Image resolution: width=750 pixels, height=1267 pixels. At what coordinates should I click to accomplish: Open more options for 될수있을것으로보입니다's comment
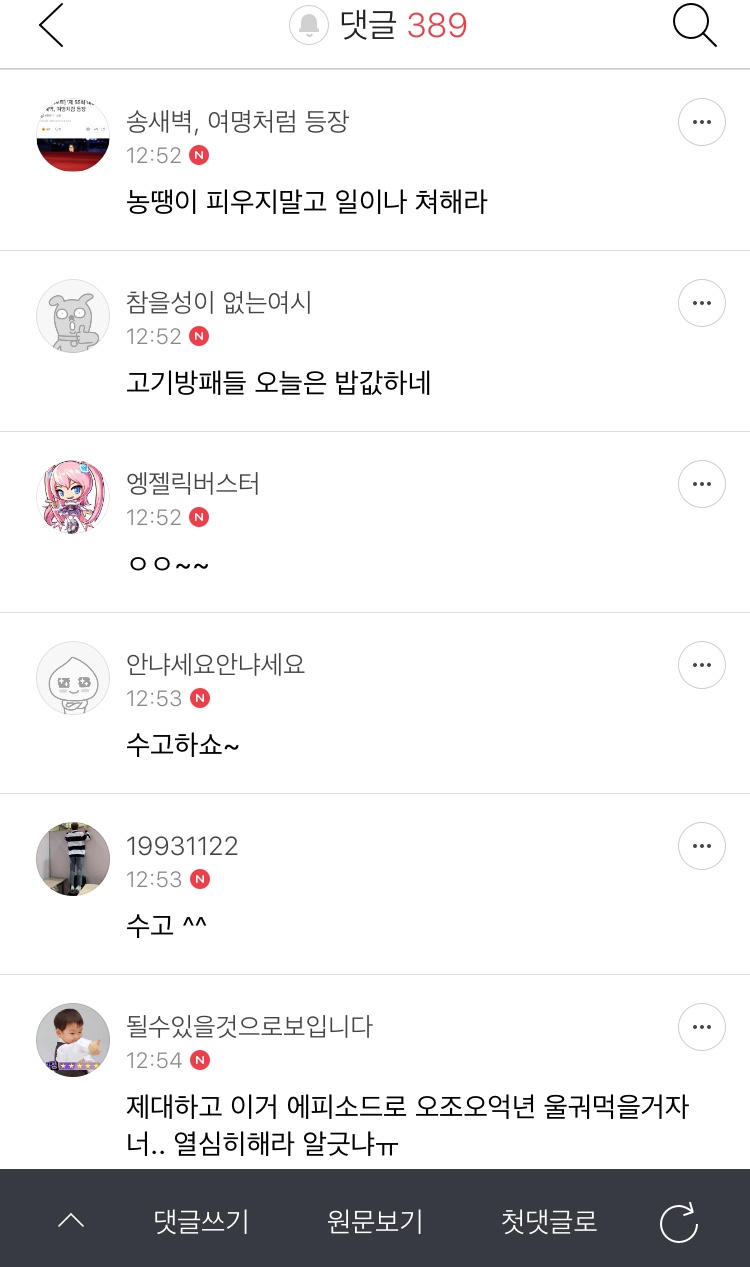[701, 1027]
